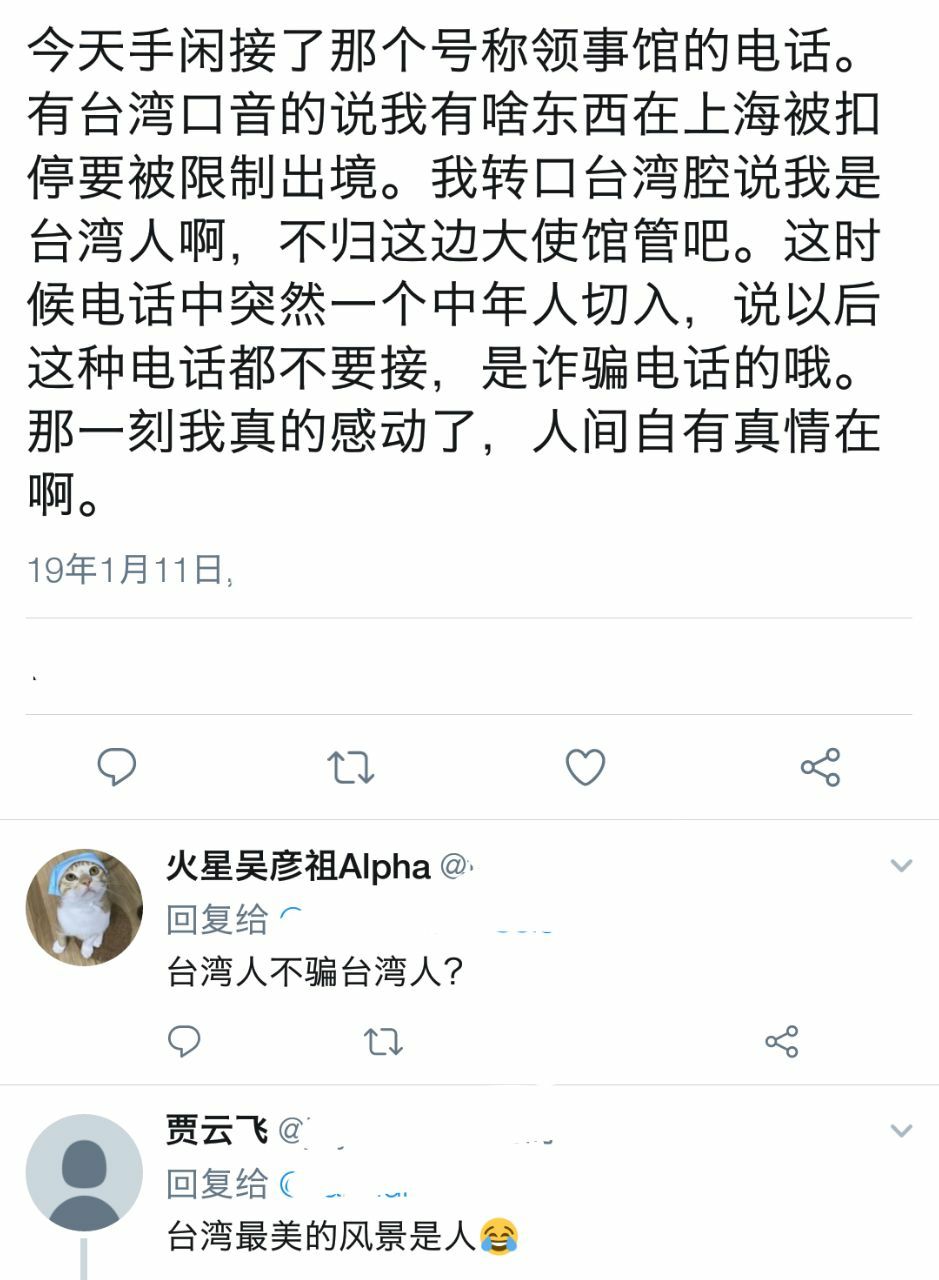Open 贾云飞's username link

tap(217, 1131)
